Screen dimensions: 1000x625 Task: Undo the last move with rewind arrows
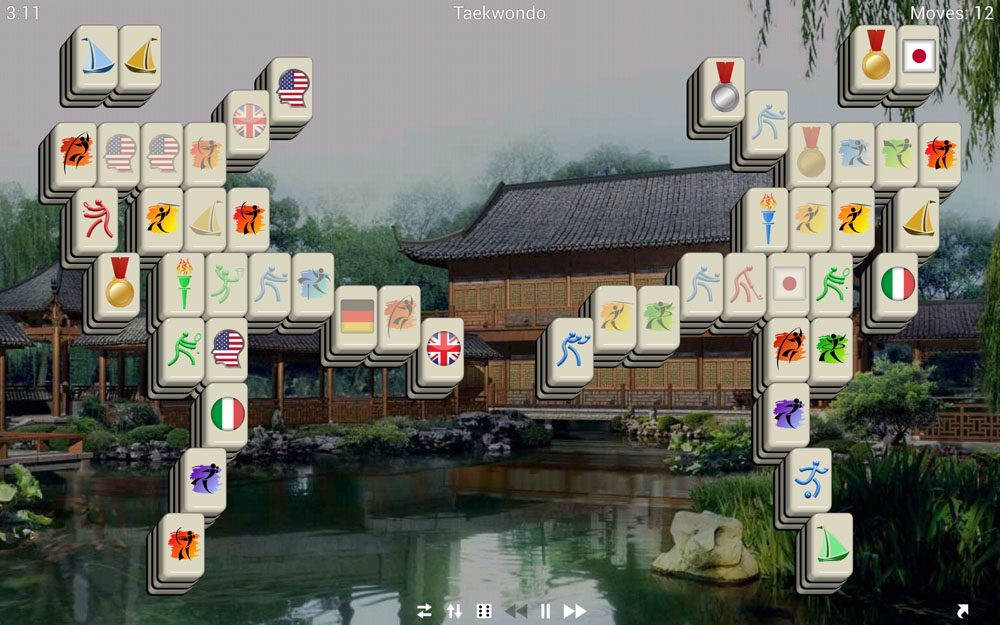point(515,611)
